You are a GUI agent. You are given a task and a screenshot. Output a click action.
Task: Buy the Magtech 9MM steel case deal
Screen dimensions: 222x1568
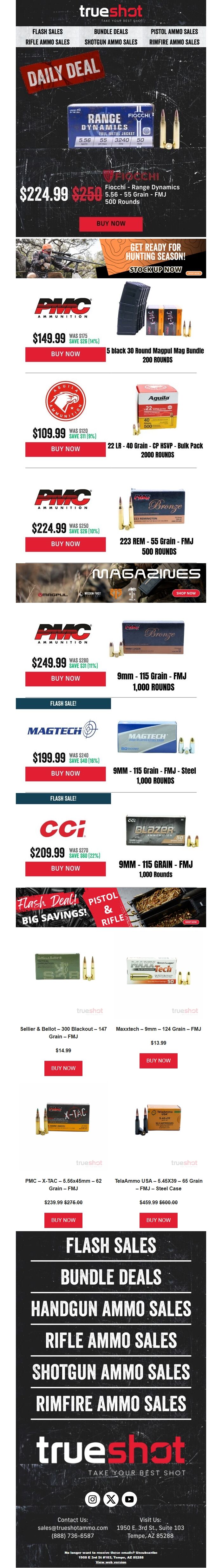pos(65,774)
